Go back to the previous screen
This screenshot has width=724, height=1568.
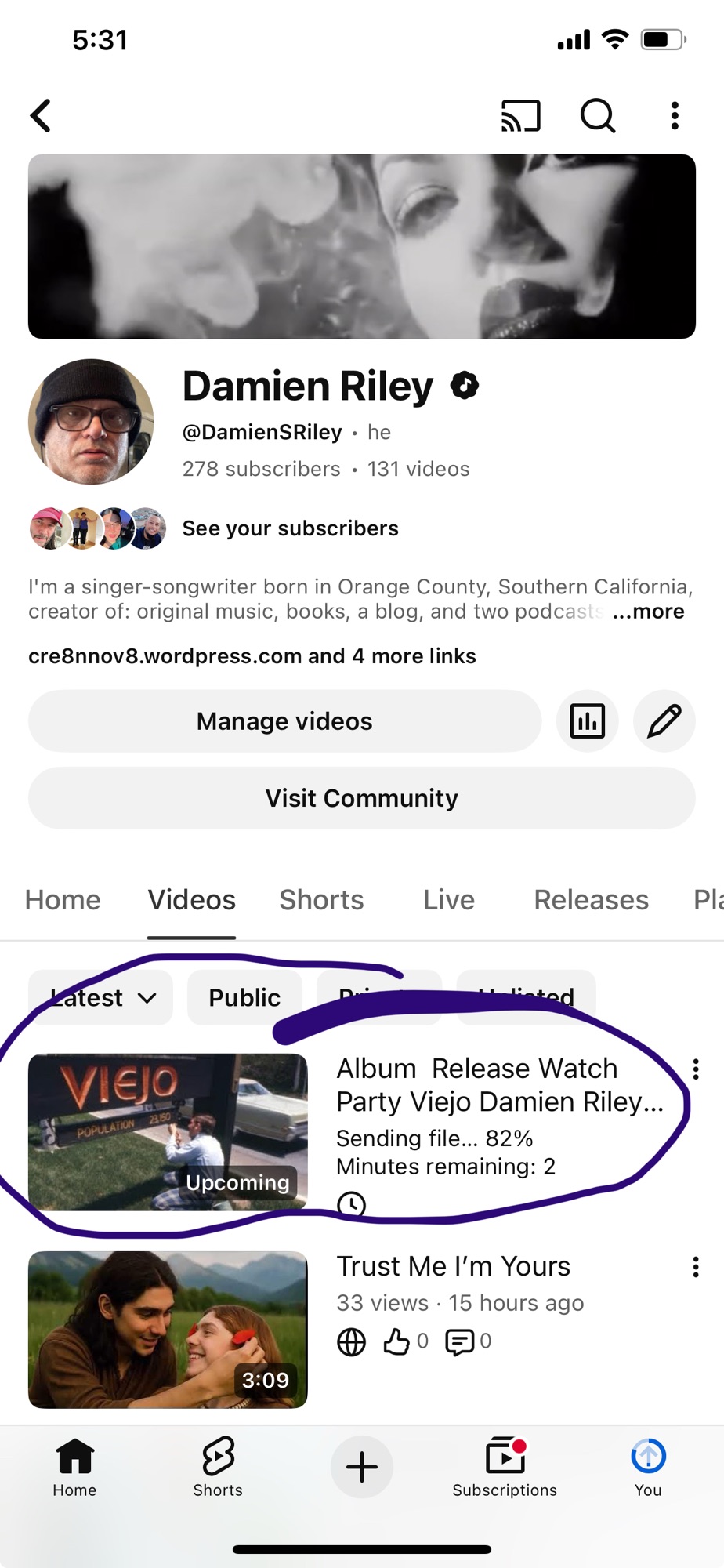(x=42, y=116)
